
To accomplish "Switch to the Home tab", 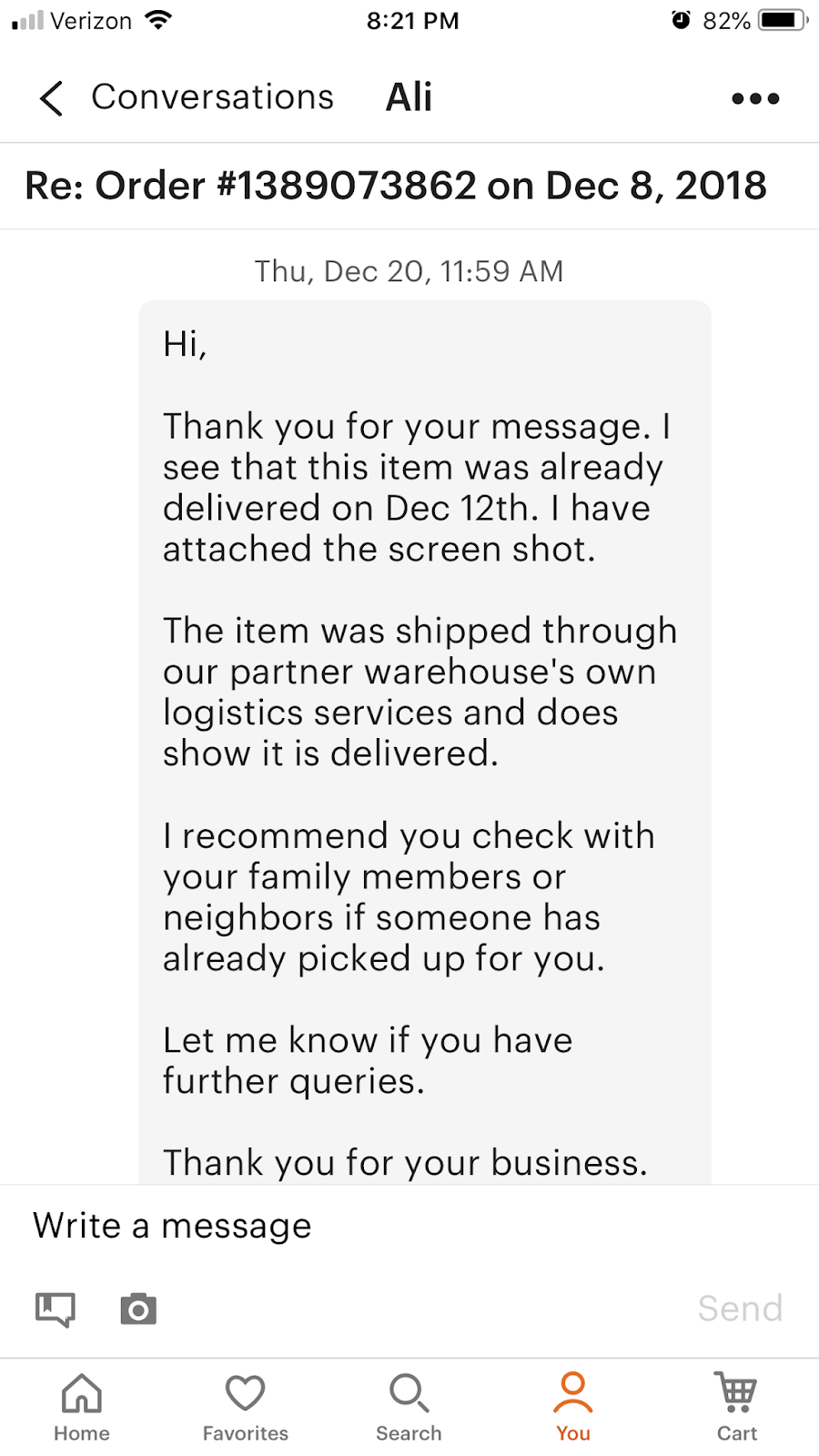I will point(82,1407).
